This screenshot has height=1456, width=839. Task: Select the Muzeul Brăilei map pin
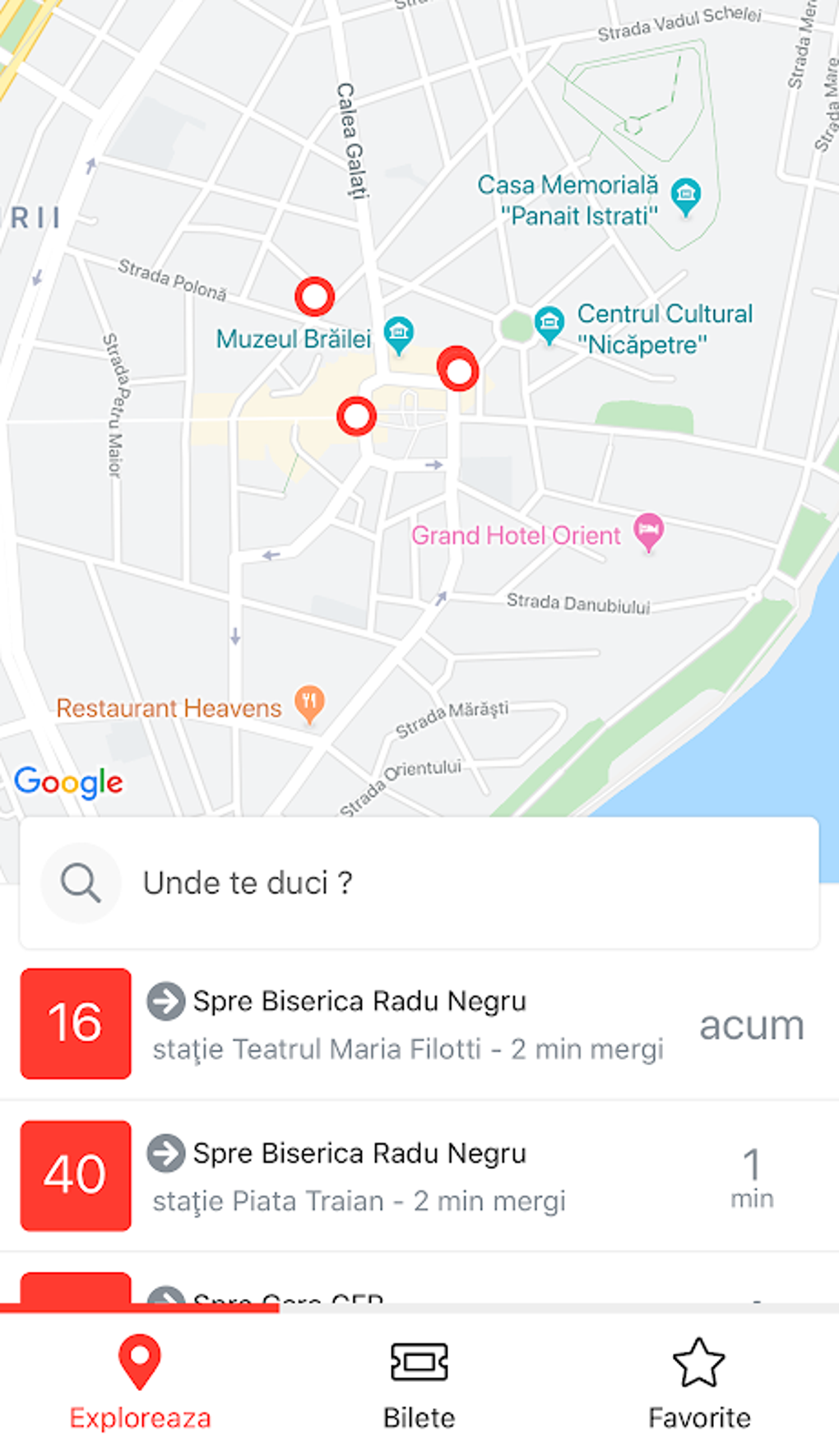399,333
